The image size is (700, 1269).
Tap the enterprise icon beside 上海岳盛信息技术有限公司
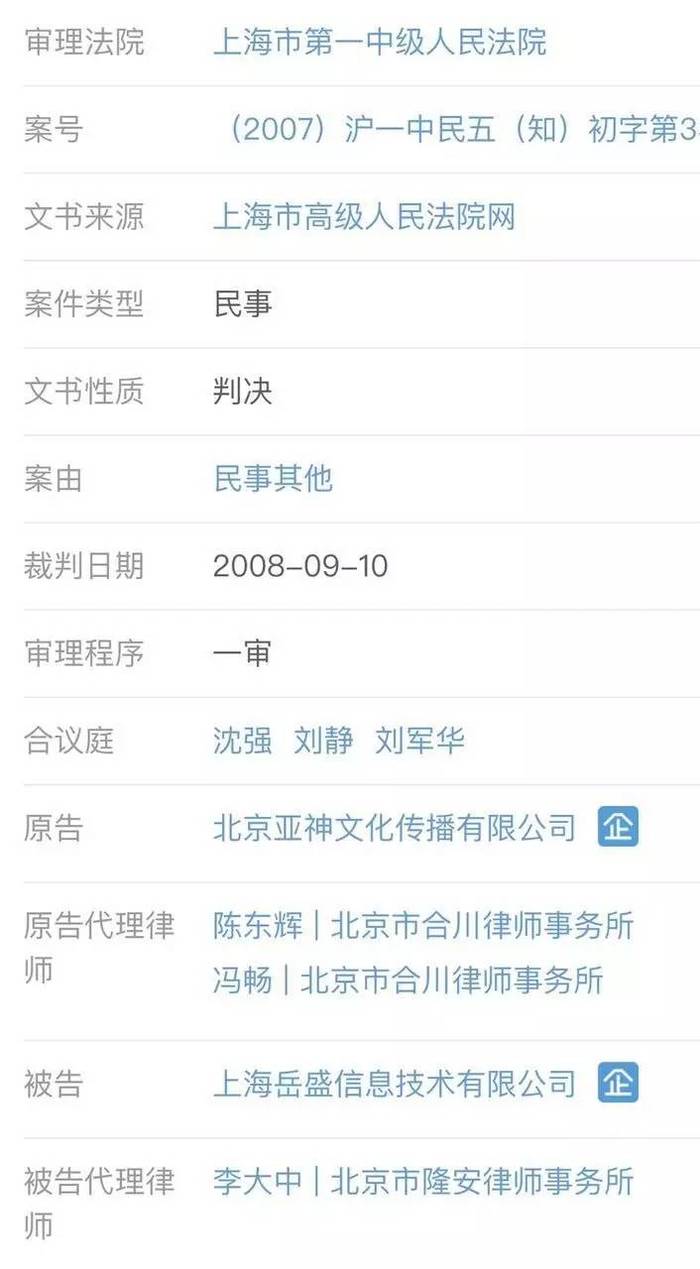tap(618, 1083)
